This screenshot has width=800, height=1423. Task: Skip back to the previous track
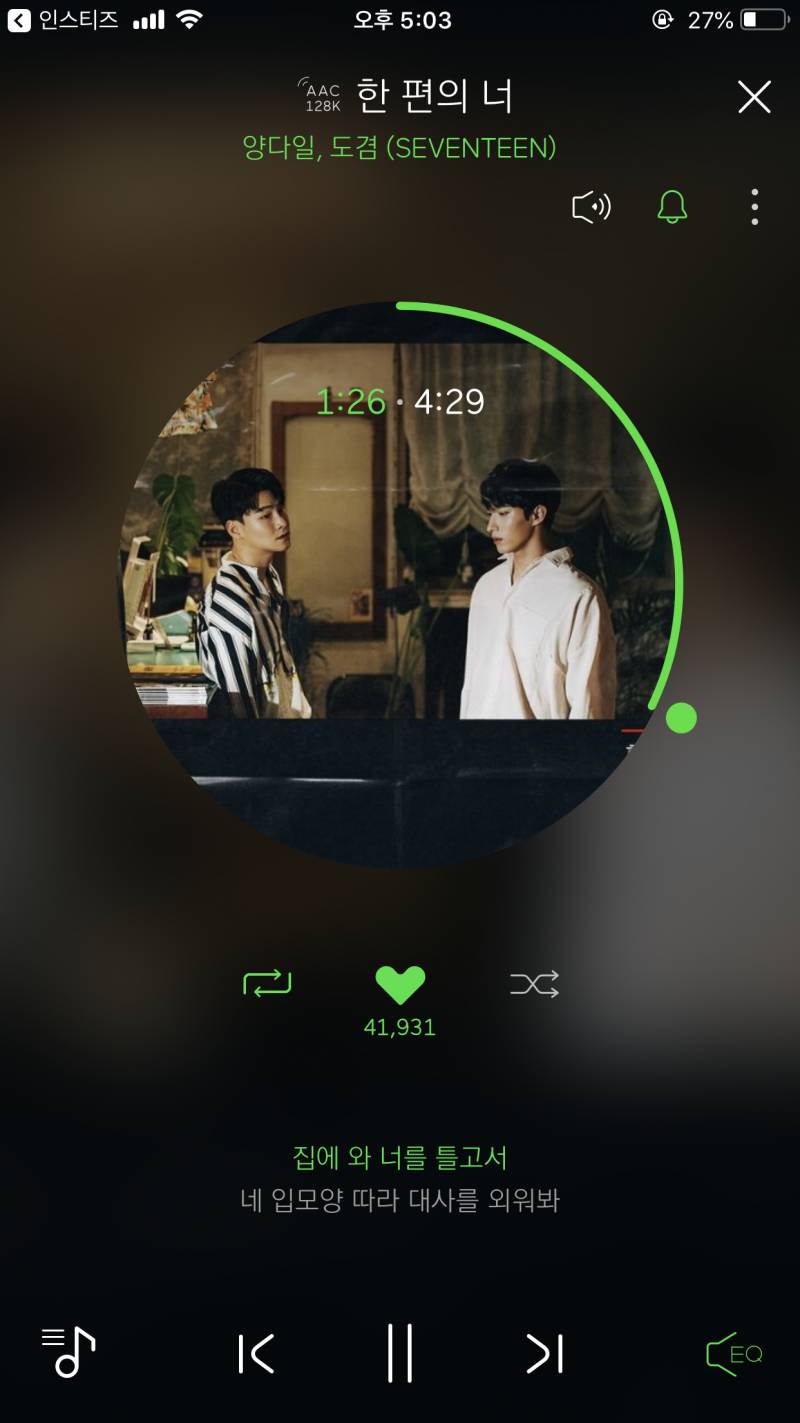point(256,1354)
